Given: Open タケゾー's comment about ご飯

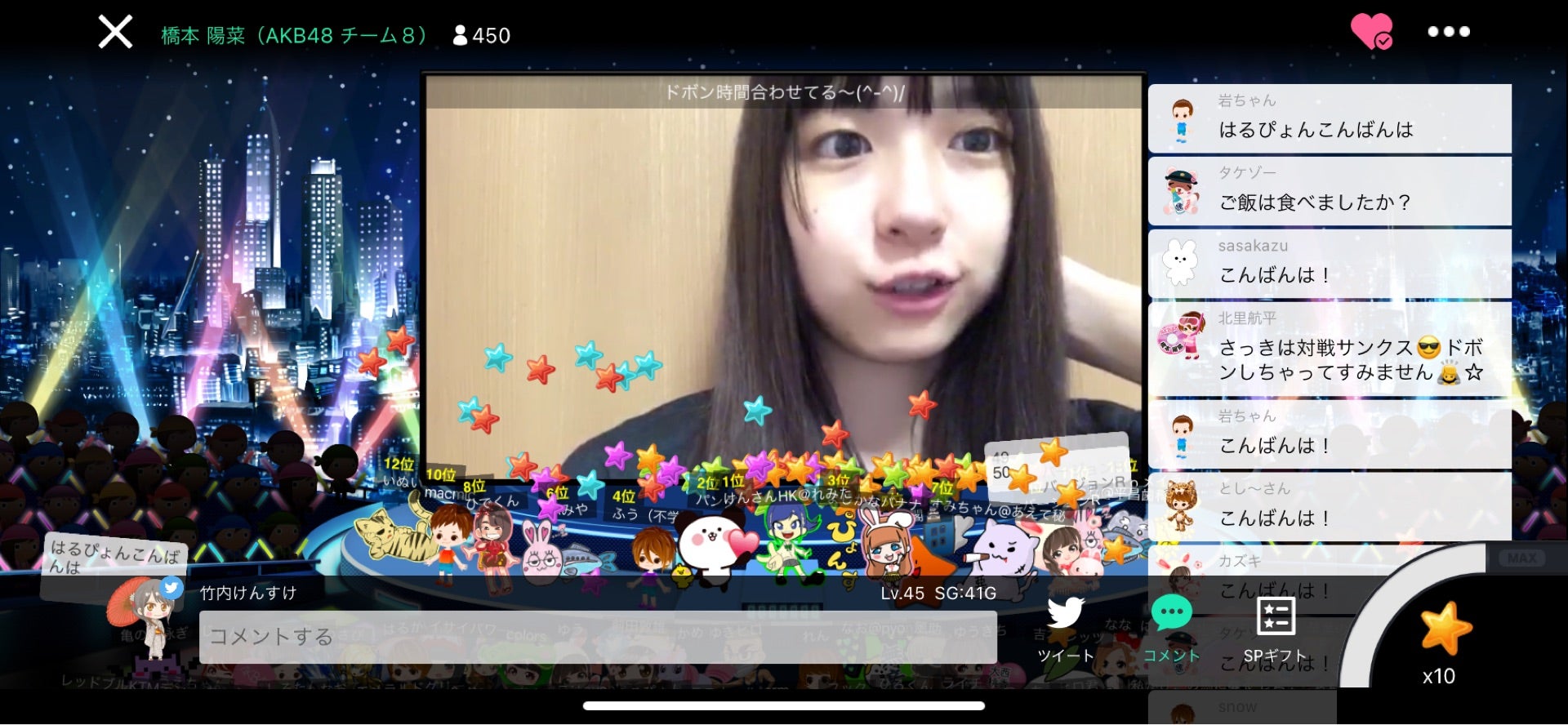Looking at the screenshot, I should pos(1330,191).
